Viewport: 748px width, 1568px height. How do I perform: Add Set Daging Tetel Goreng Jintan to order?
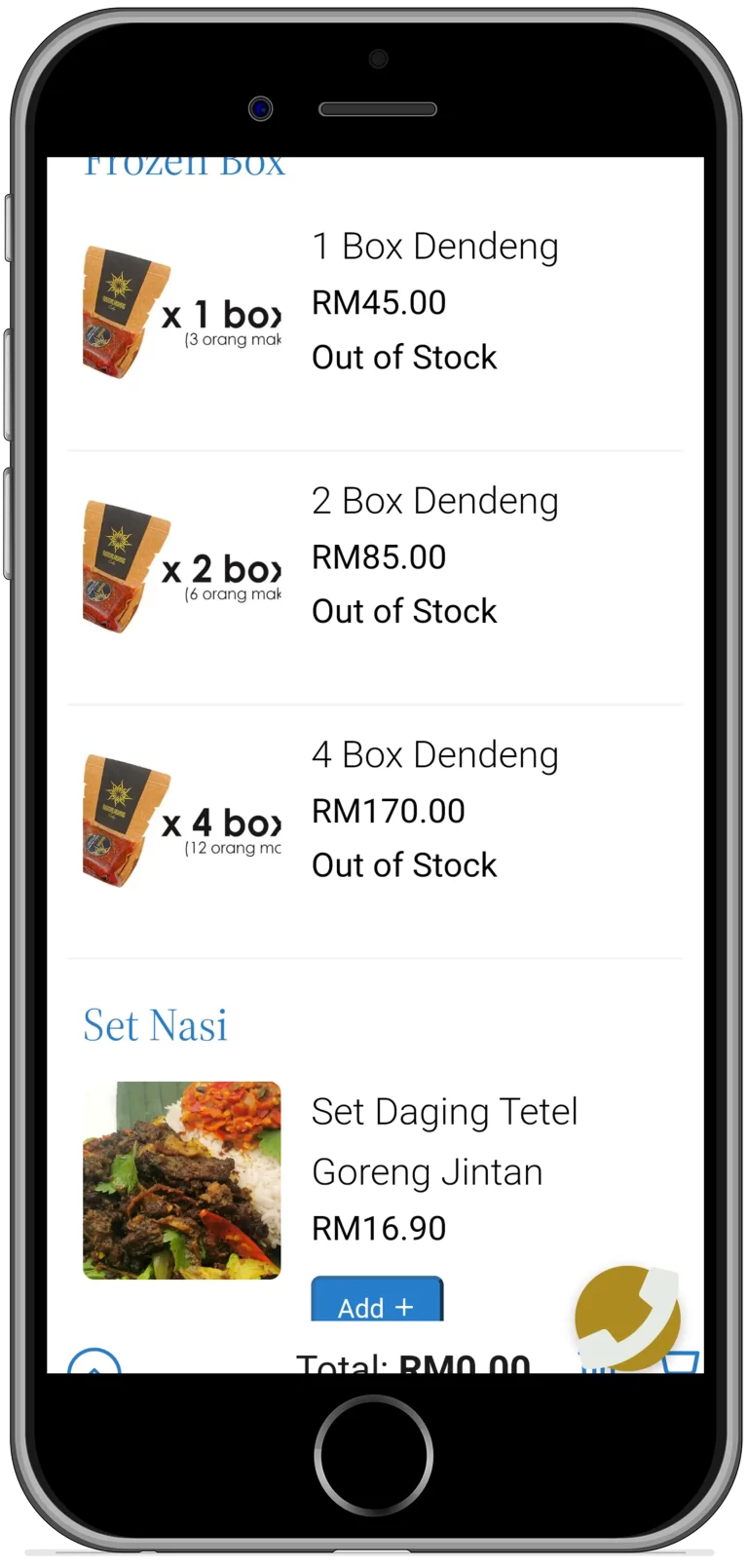click(x=377, y=1300)
